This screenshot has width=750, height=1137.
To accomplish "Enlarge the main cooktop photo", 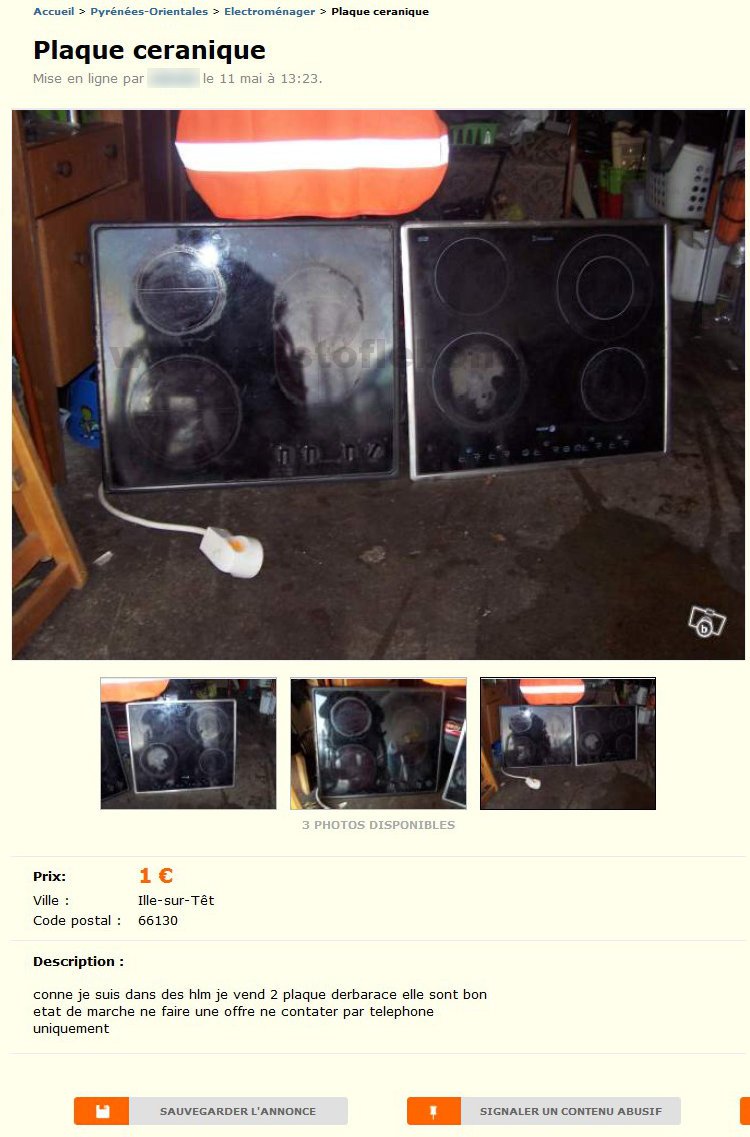I will [378, 385].
